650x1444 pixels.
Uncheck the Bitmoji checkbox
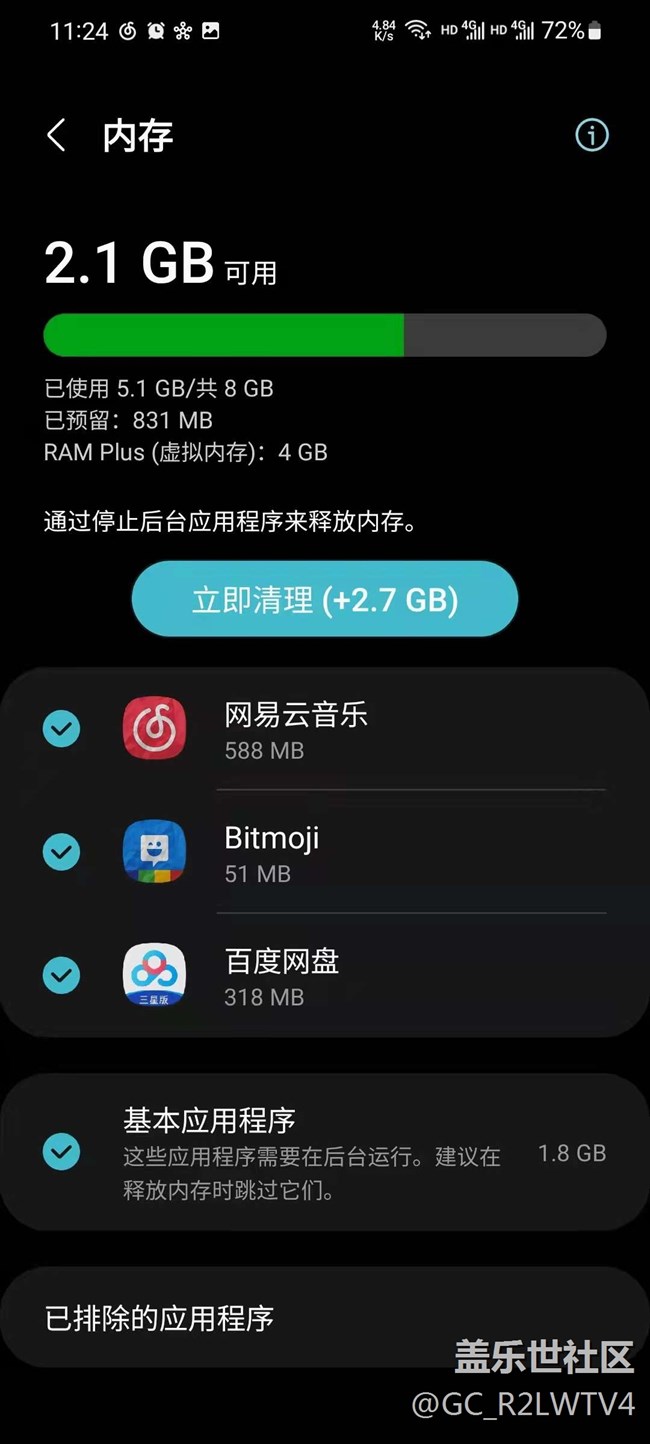pyautogui.click(x=62, y=852)
